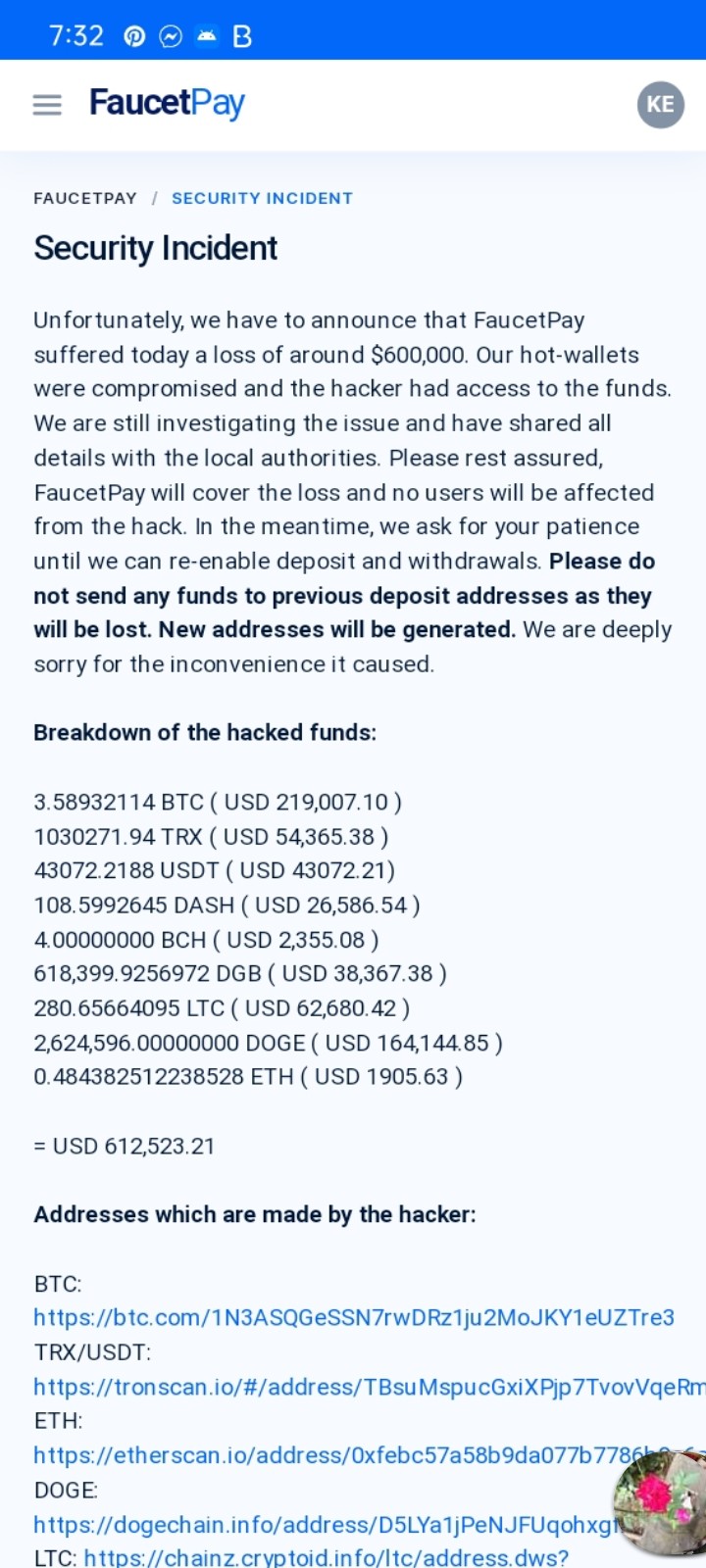Tap the FAUCETPAY breadcrumb link
This screenshot has height=1568, width=706.
(x=85, y=198)
